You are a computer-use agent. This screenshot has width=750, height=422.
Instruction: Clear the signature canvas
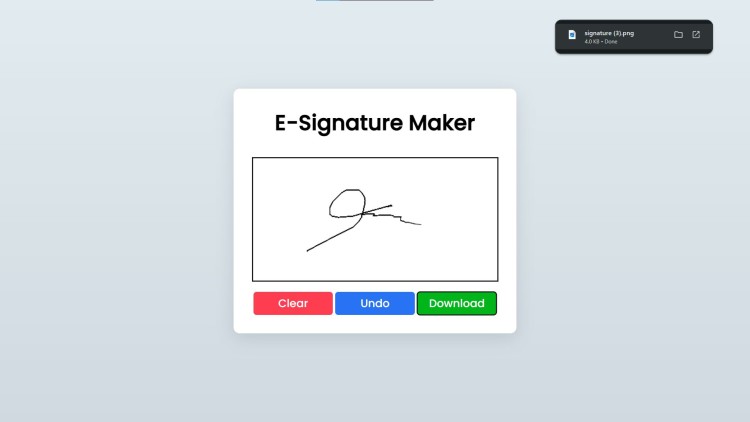tap(293, 303)
